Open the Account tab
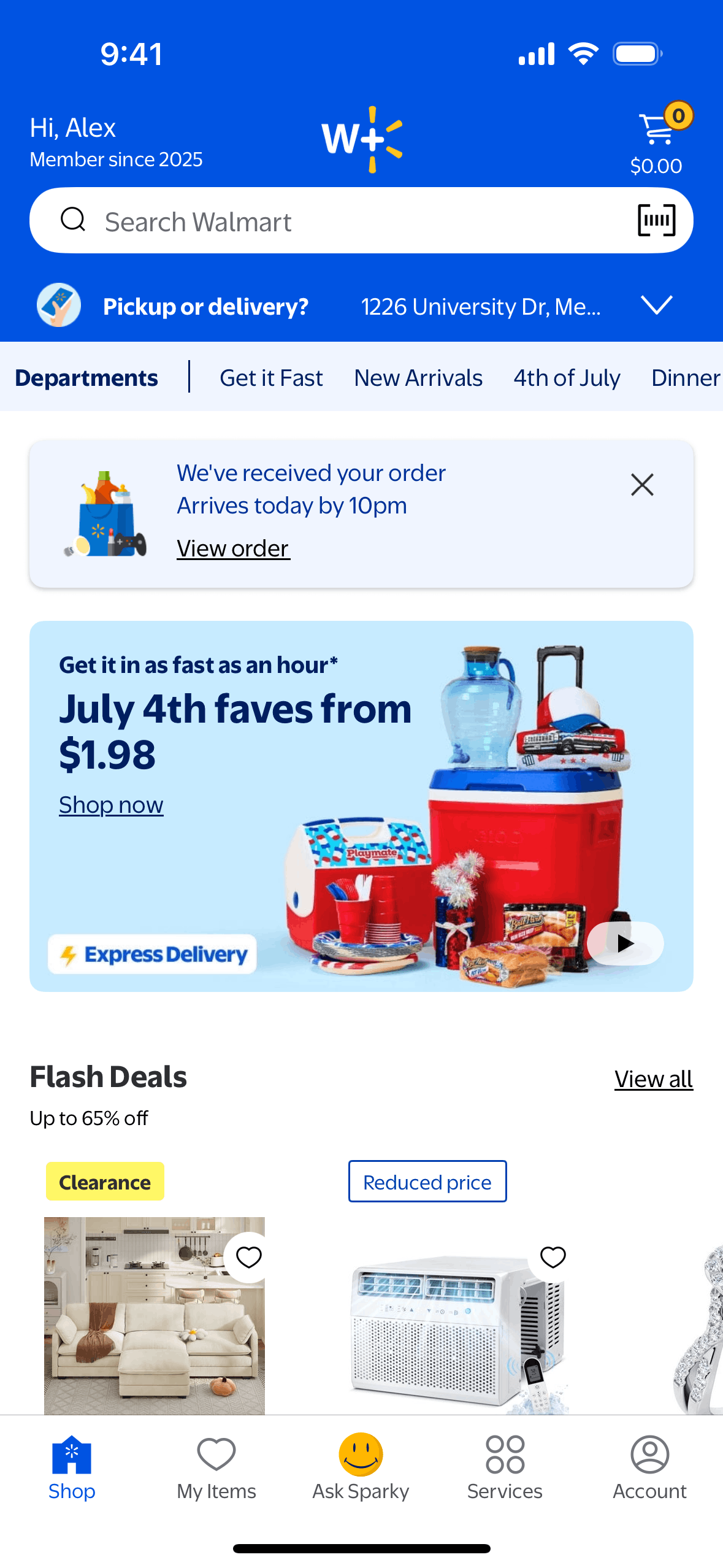Screen dimensions: 723x1568 click(x=649, y=1467)
